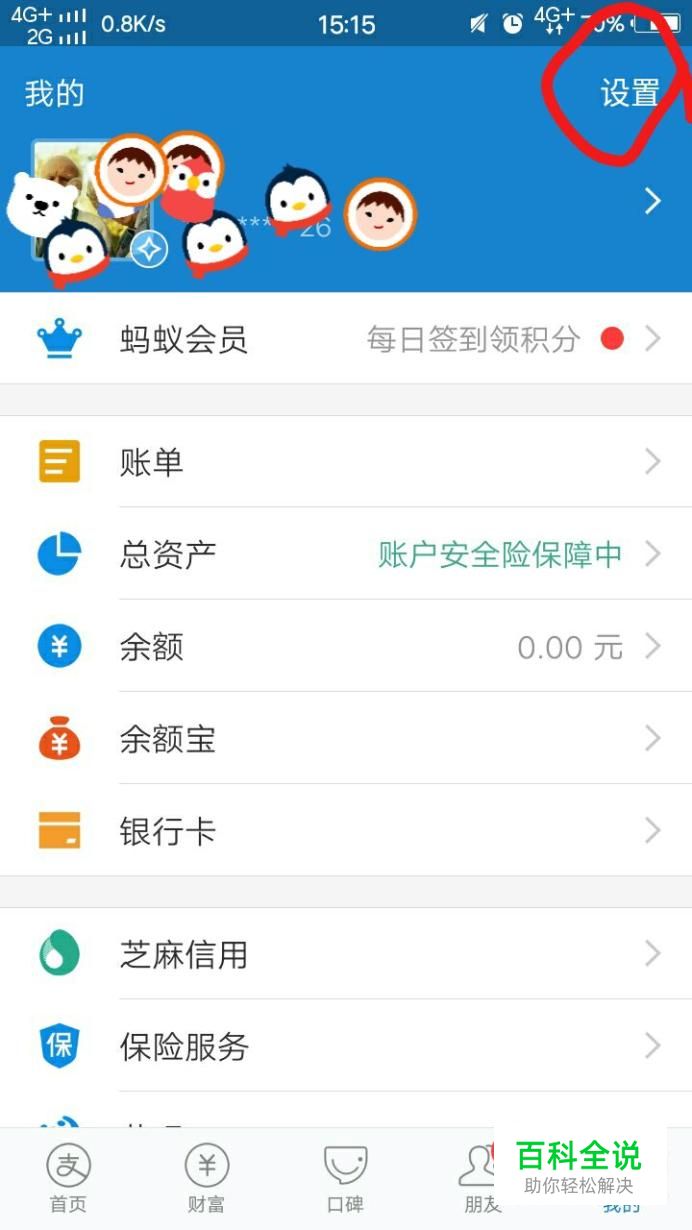The width and height of the screenshot is (692, 1230).
Task: Open 账单 bills
Action: coord(346,462)
